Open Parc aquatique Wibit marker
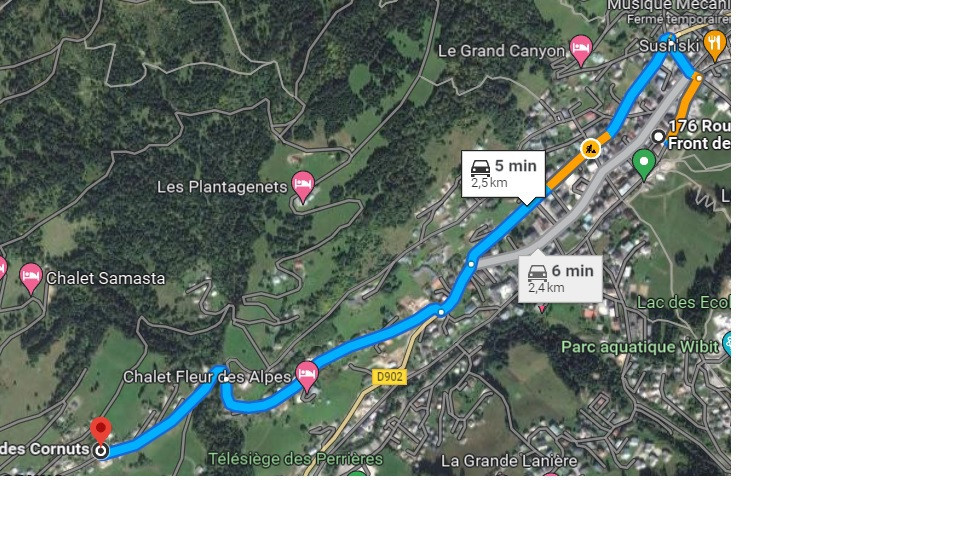960x540 pixels. (x=727, y=345)
